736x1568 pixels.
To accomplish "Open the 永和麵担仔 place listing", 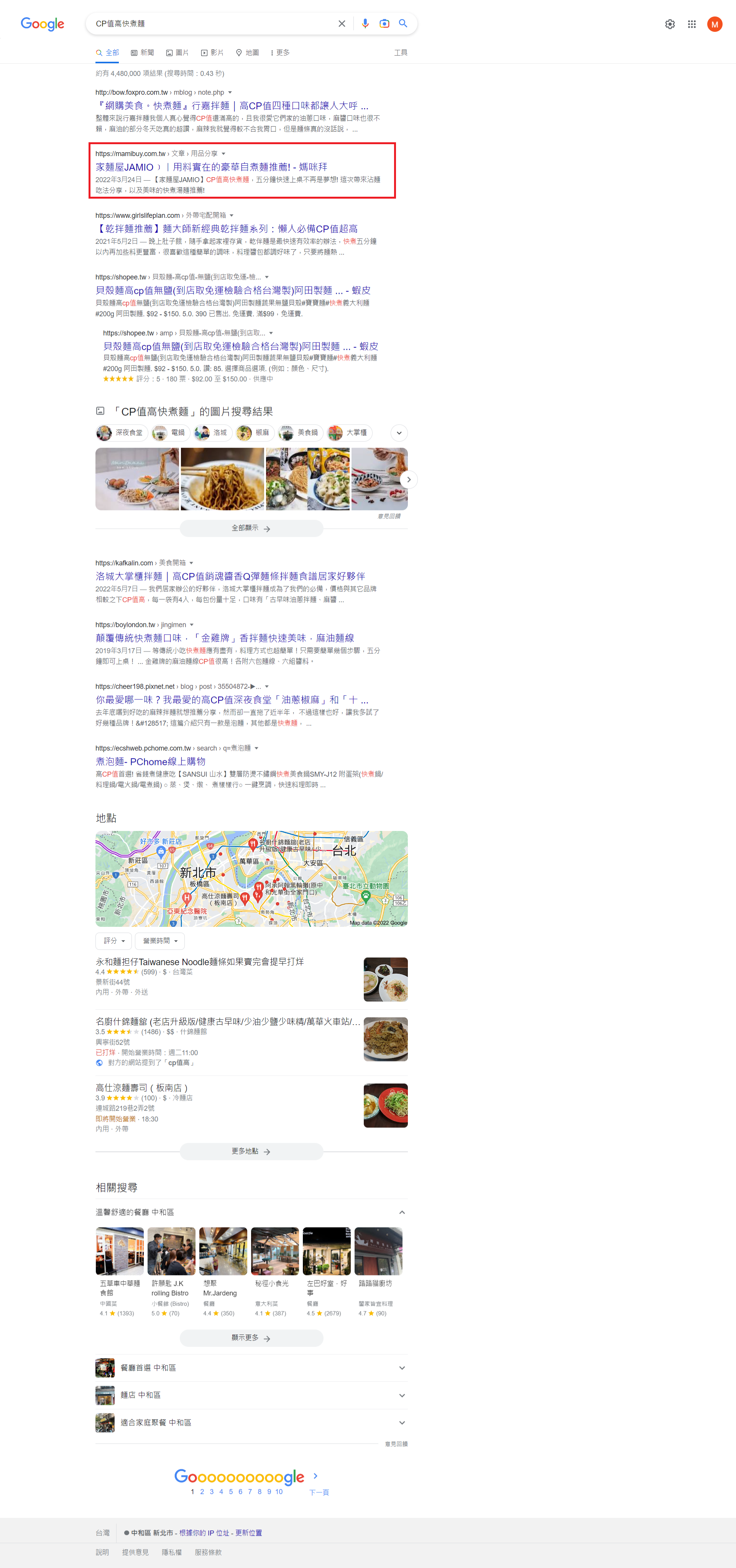I will (x=199, y=962).
